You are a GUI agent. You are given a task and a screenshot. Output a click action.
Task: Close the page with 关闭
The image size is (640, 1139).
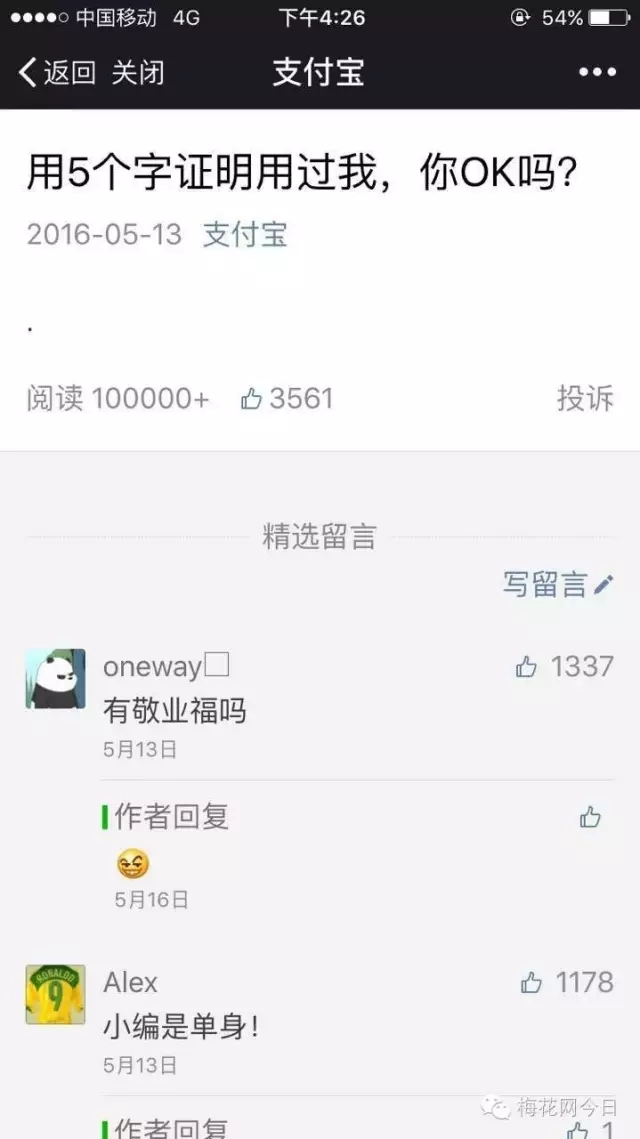pos(138,72)
